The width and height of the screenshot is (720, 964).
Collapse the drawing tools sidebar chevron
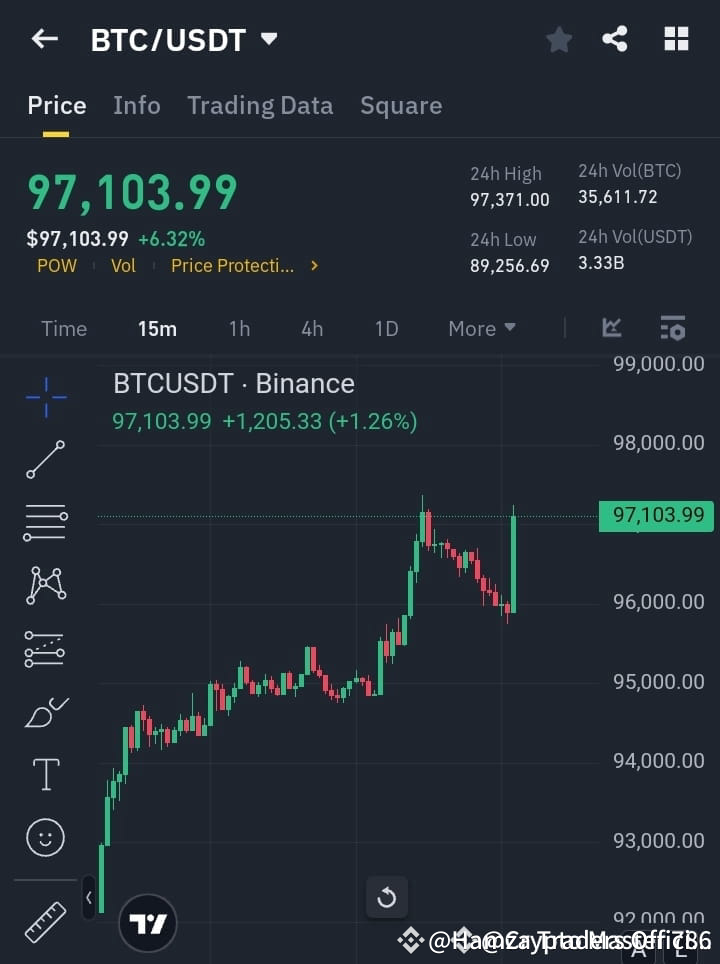pyautogui.click(x=89, y=897)
